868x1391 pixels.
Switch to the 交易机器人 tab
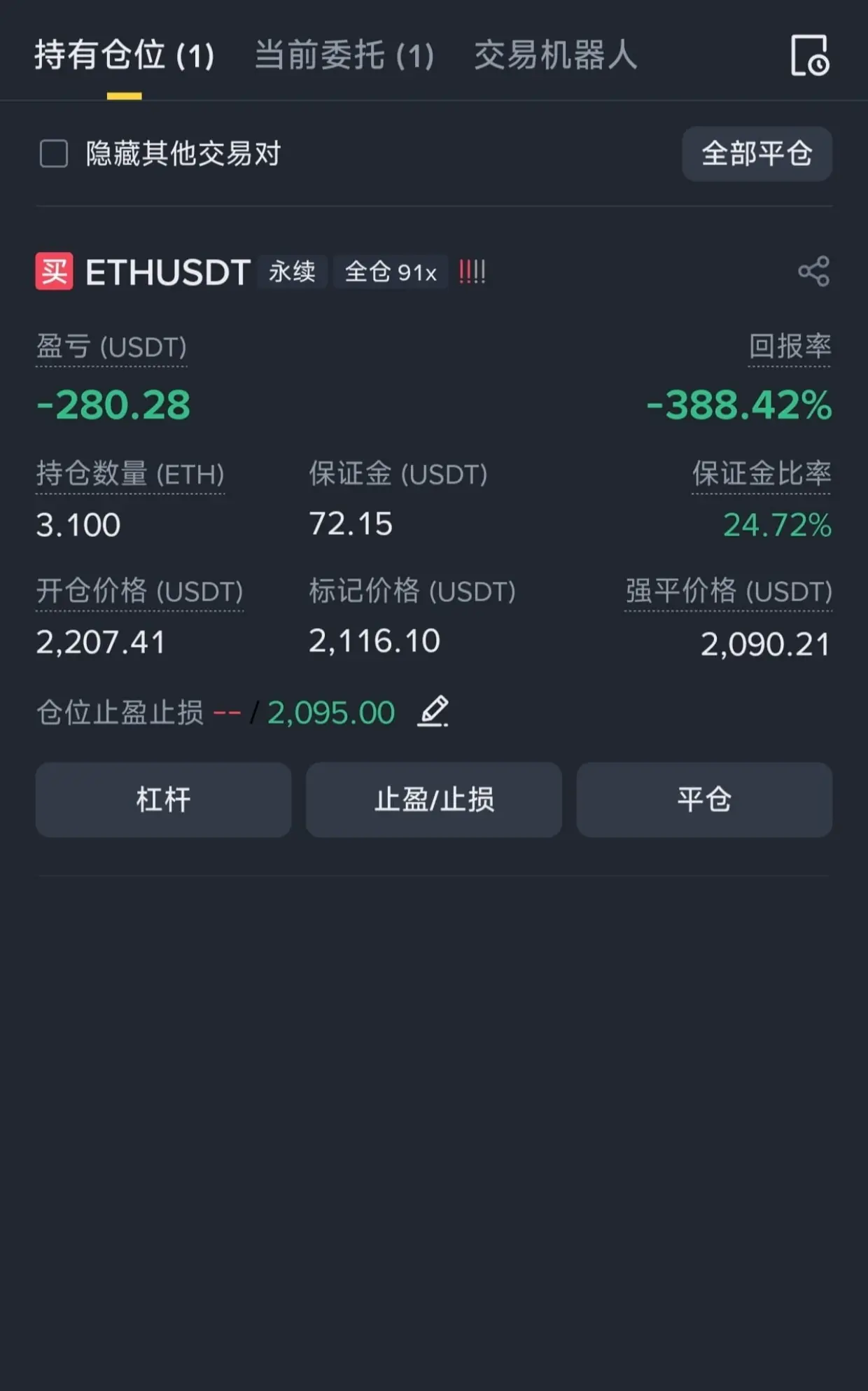pos(556,55)
